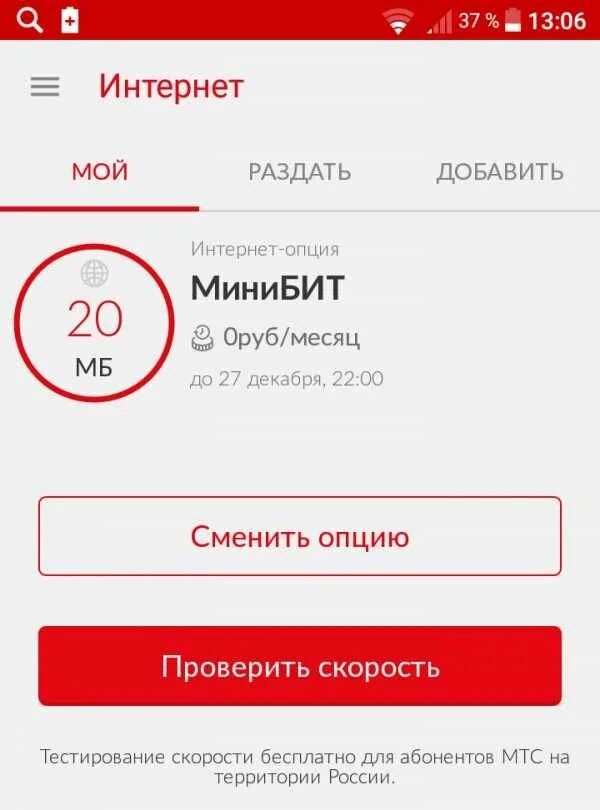Tap the Сменить опцию button
Screen dimensions: 600x810
(x=300, y=537)
